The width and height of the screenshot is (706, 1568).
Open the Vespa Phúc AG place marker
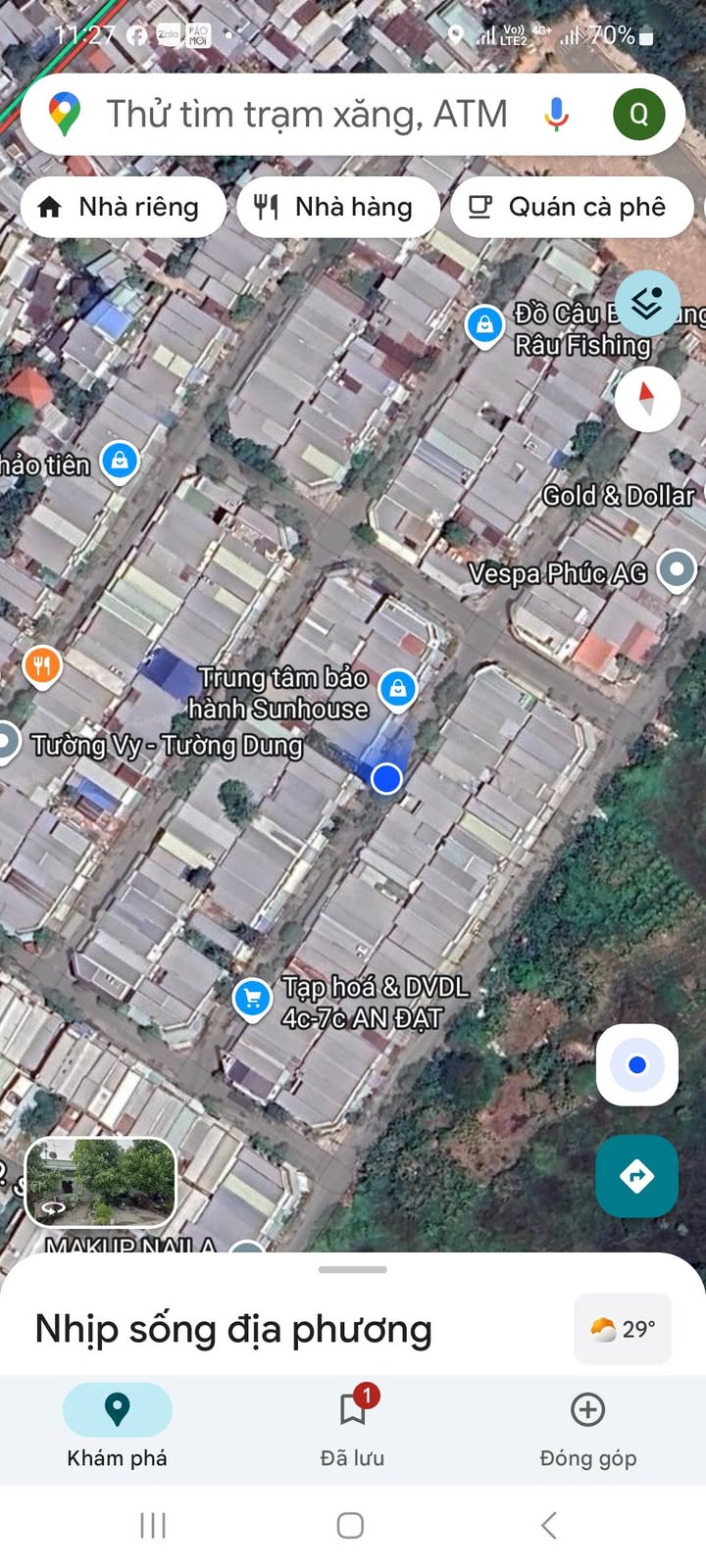[677, 570]
